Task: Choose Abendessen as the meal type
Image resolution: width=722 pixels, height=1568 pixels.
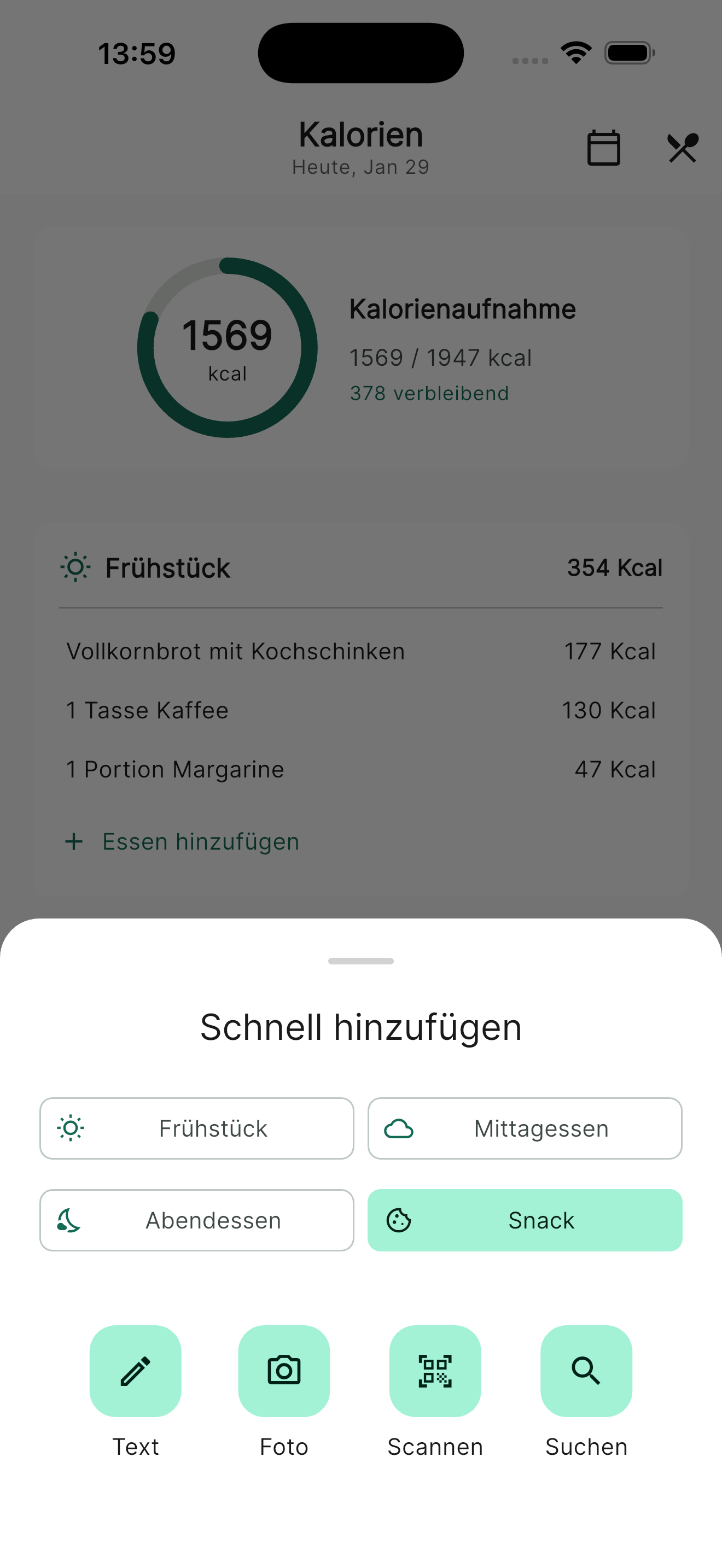Action: (196, 1220)
